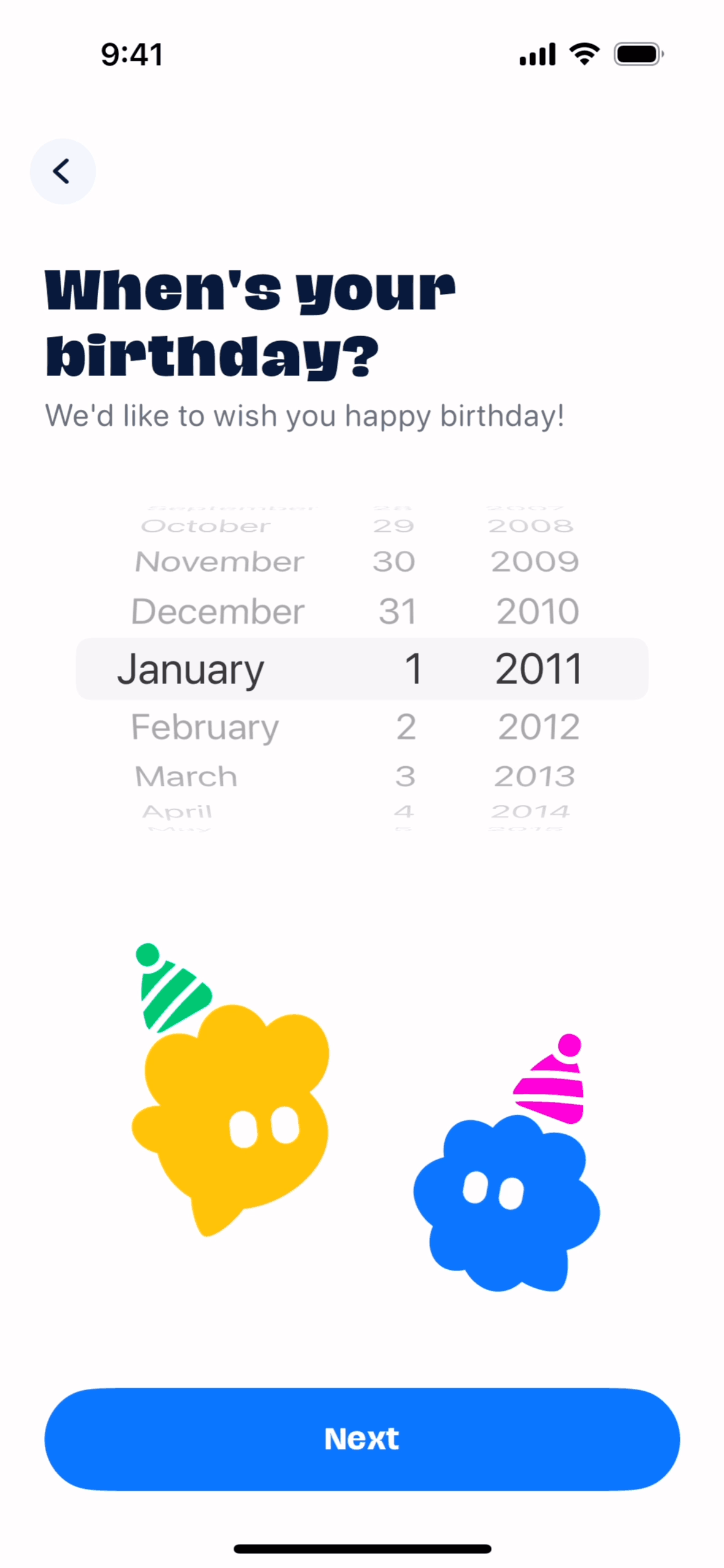This screenshot has width=724, height=1568.
Task: Tap the highlighted January 1 2011 row
Action: pos(362,669)
